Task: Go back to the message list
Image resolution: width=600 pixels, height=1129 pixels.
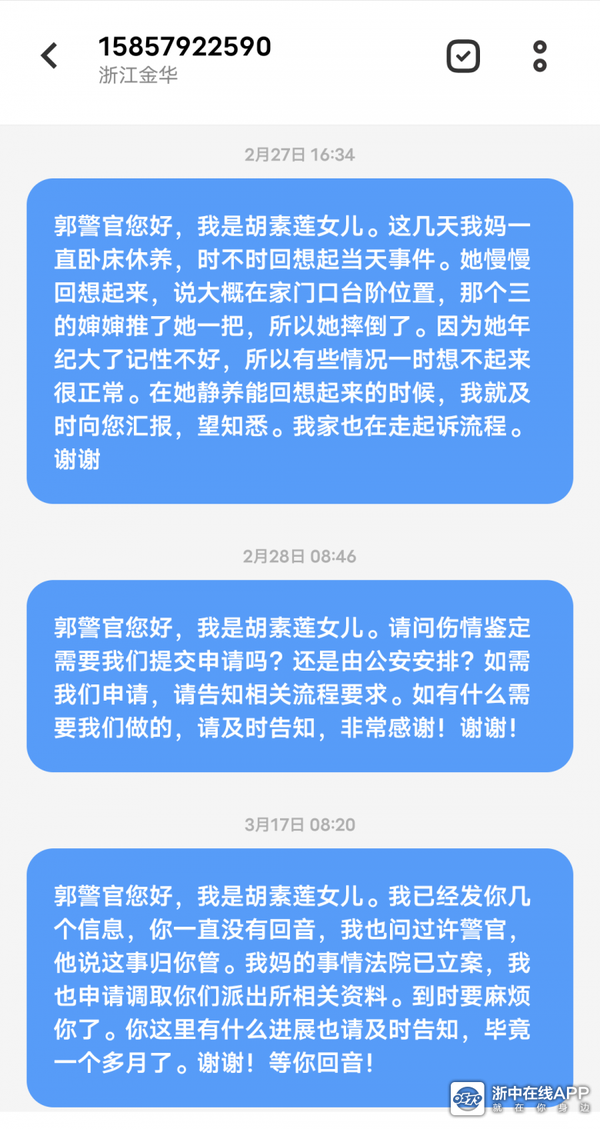Action: click(48, 56)
